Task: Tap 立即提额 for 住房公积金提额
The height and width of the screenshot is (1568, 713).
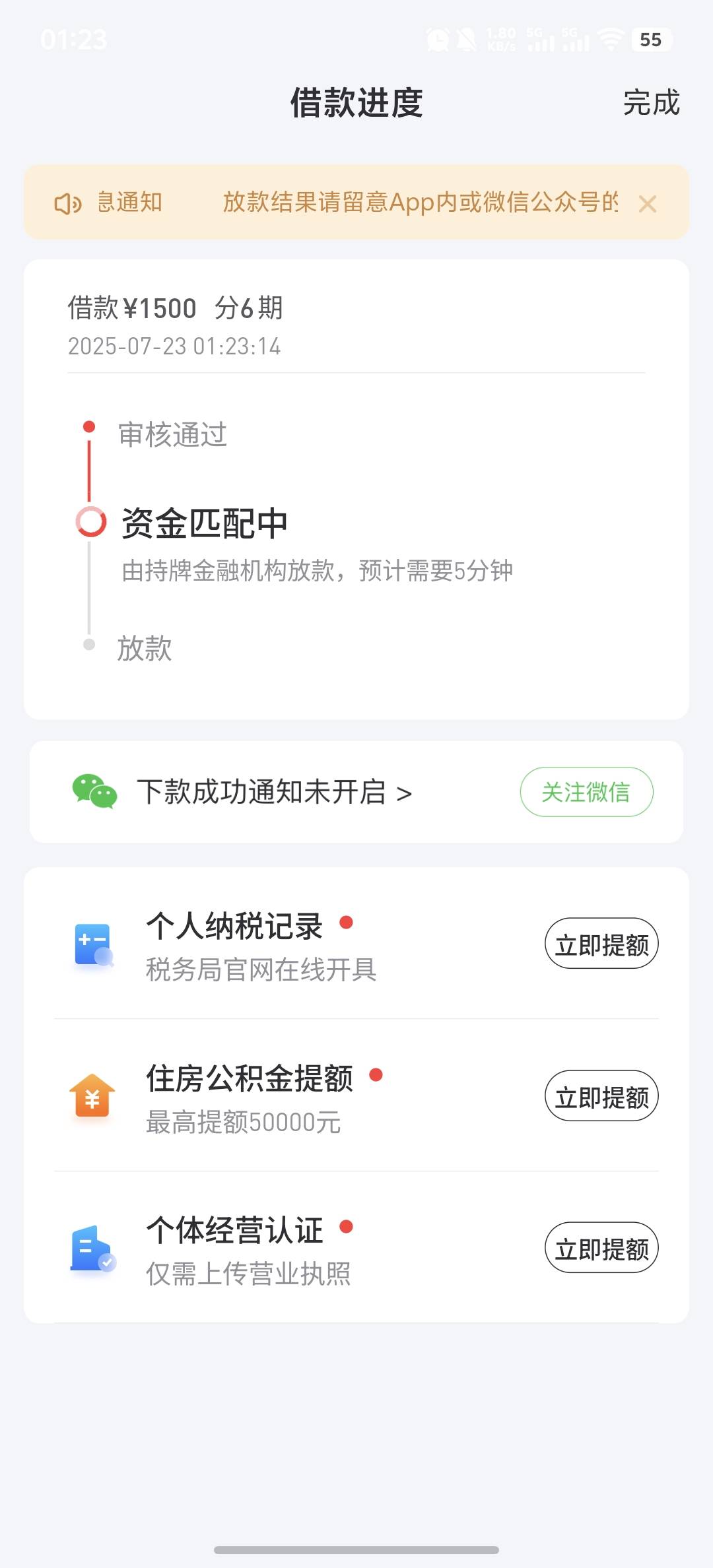Action: click(601, 1096)
